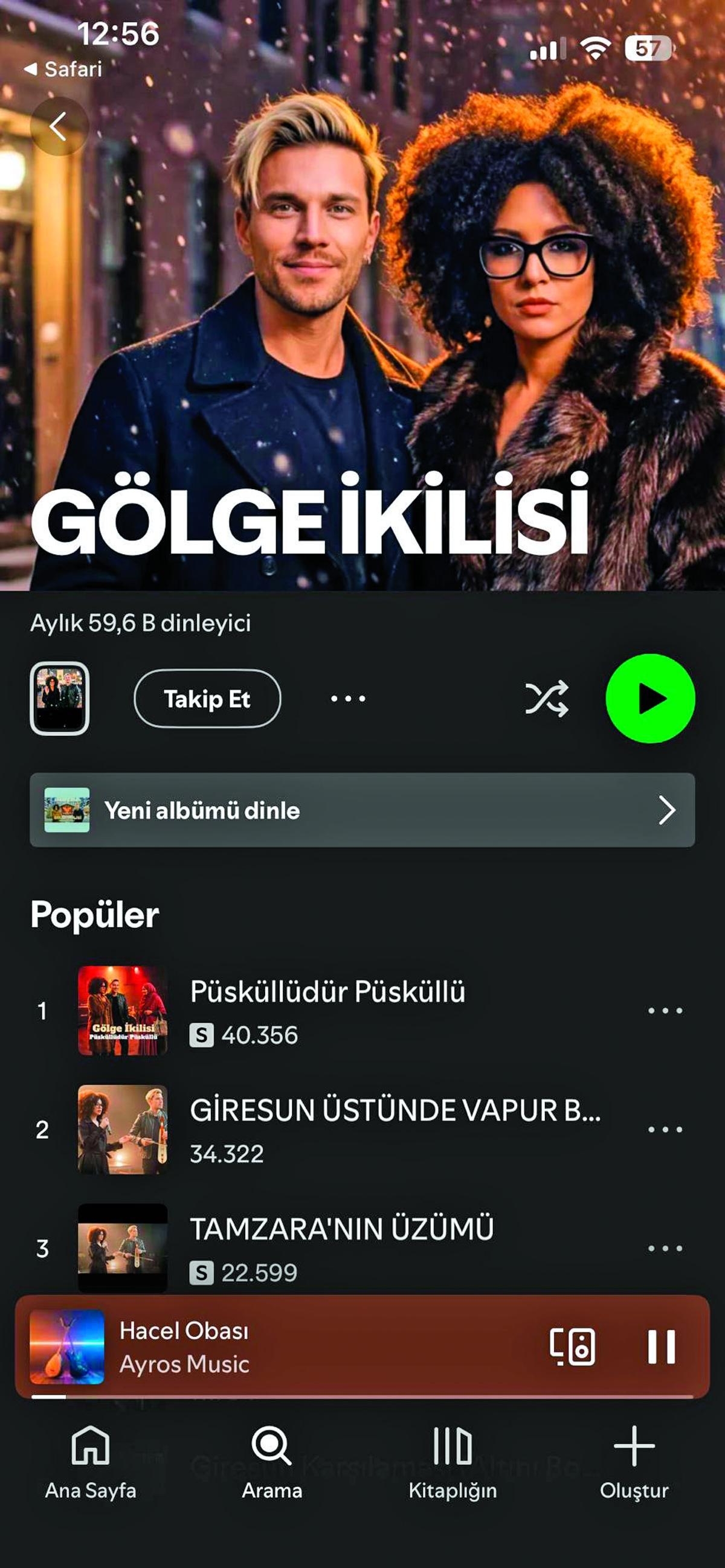Follow the artist with Takip Et
725x1568 pixels.
[207, 699]
